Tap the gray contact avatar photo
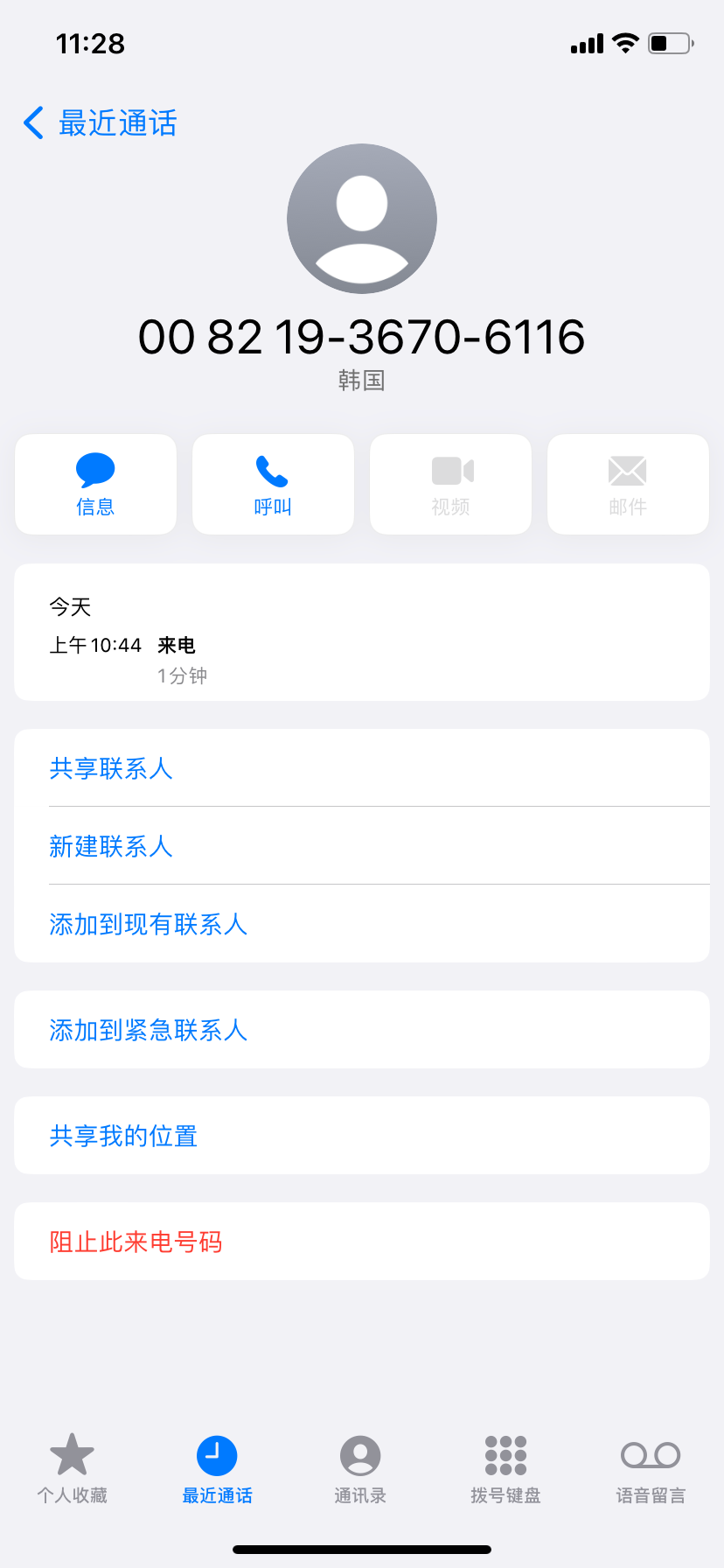 coord(361,219)
